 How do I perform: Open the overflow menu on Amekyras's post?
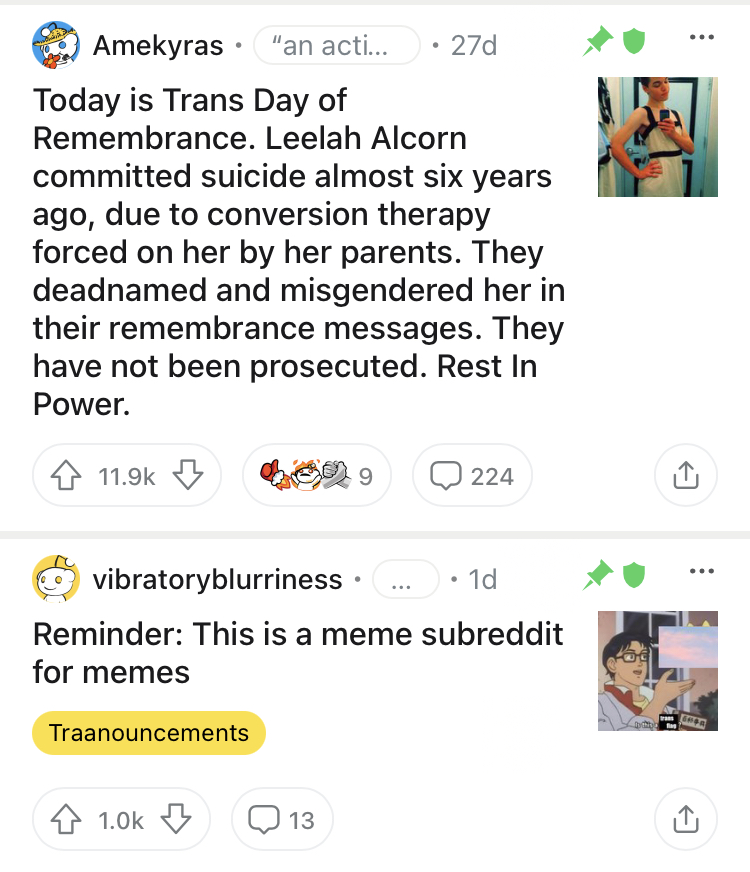[x=703, y=38]
